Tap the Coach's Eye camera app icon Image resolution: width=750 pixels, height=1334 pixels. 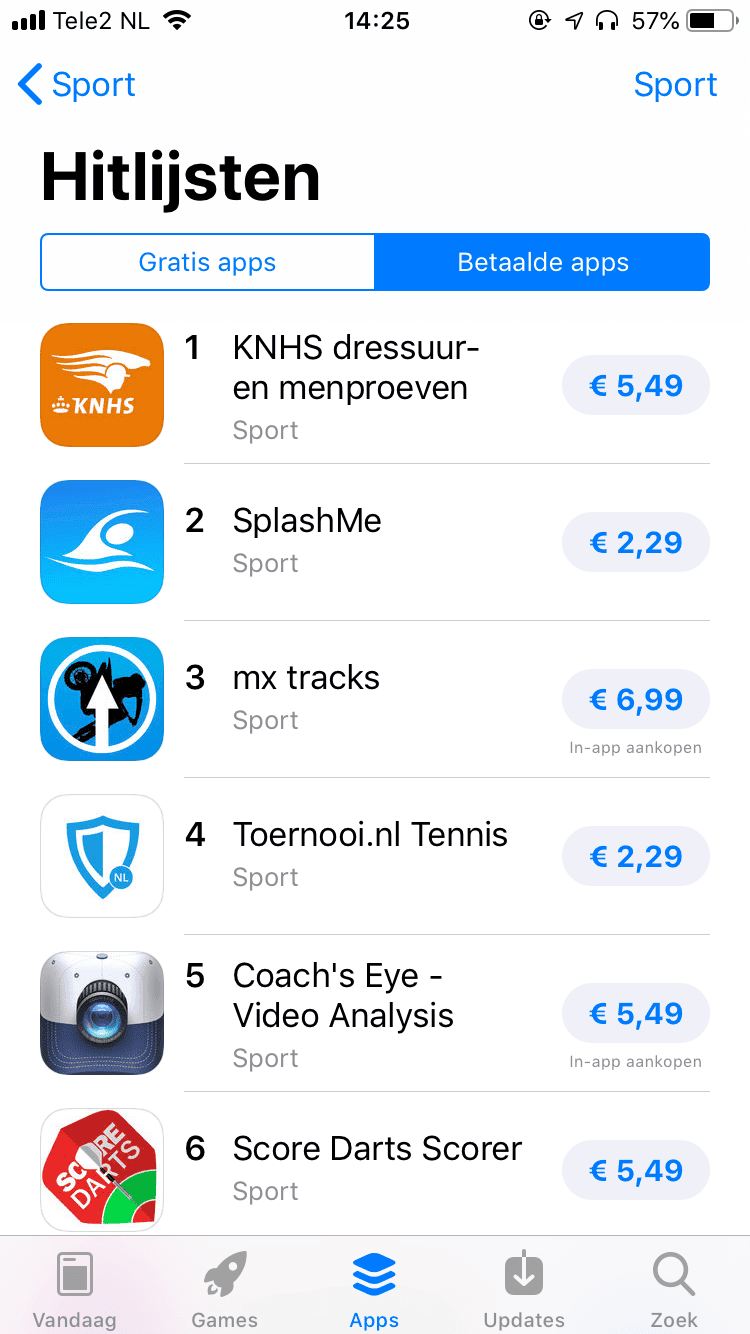[x=101, y=1012]
